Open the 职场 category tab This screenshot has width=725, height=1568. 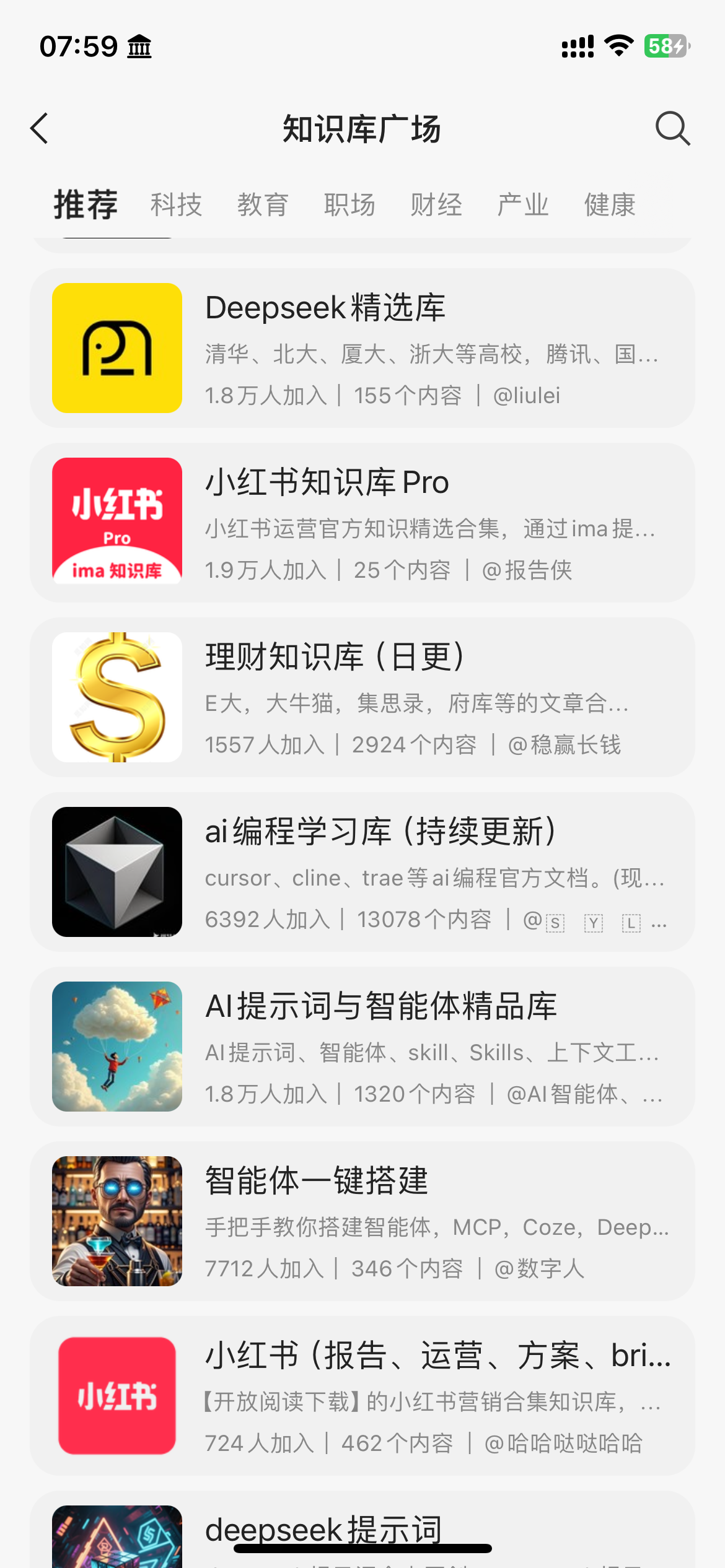coord(349,205)
